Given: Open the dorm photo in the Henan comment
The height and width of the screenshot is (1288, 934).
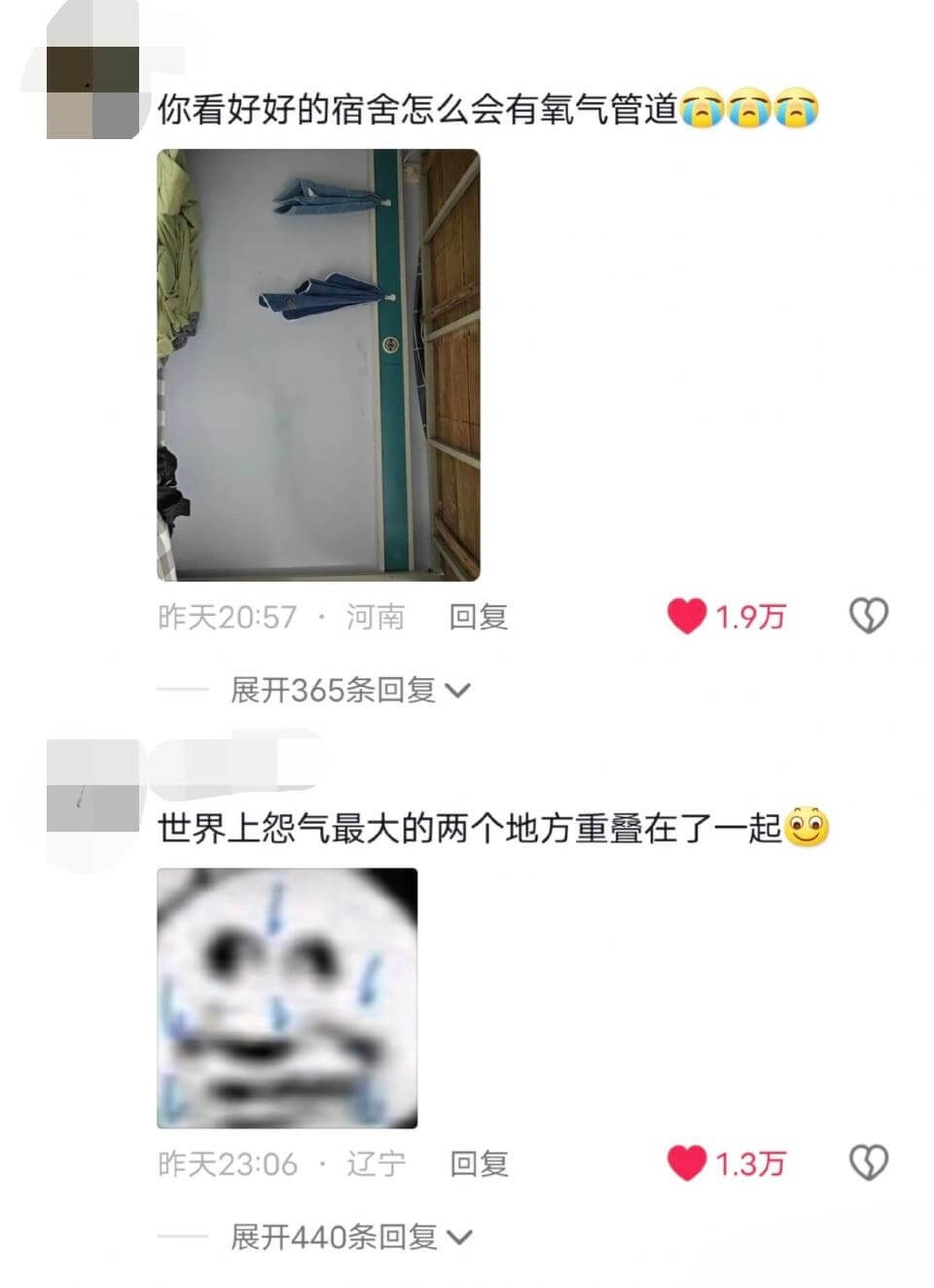Looking at the screenshot, I should click(318, 365).
